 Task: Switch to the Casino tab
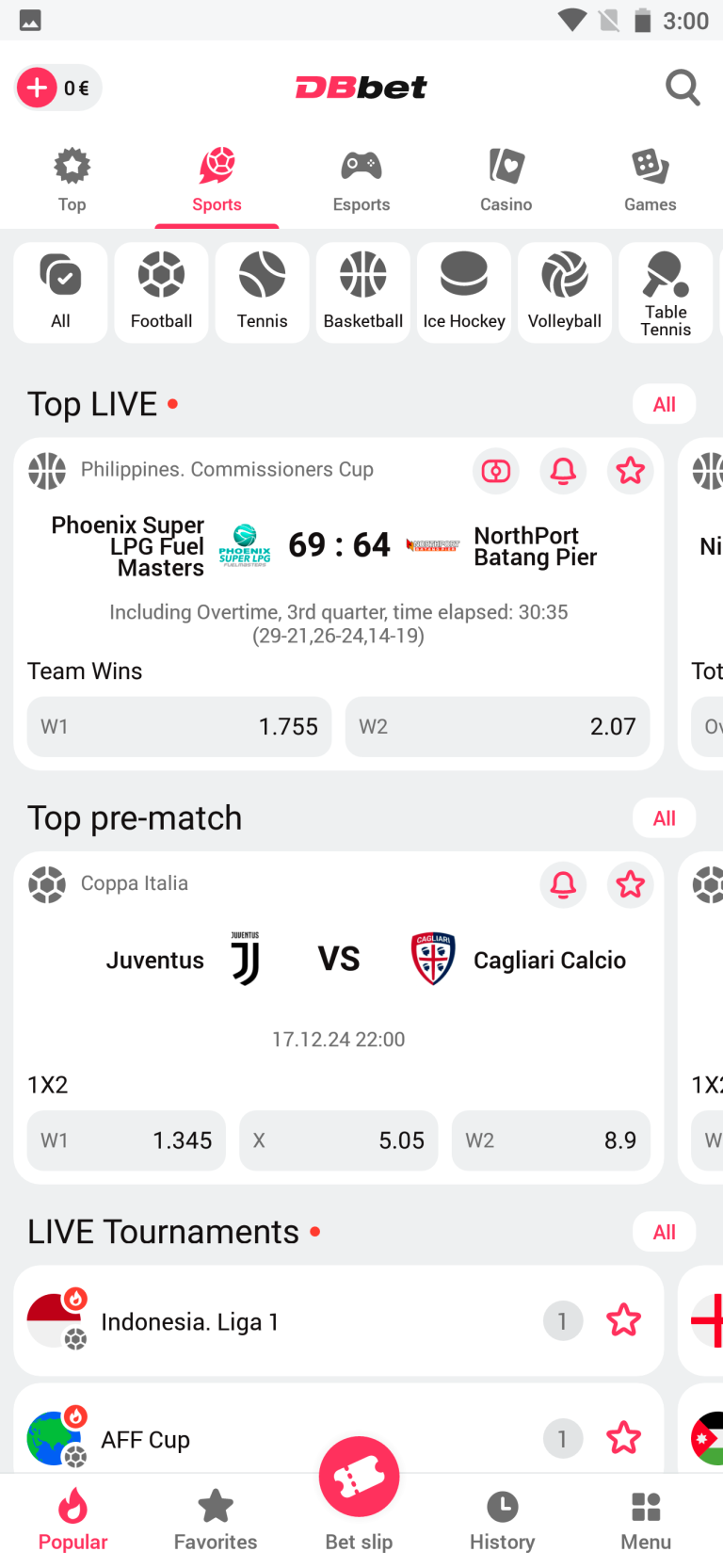(x=506, y=181)
